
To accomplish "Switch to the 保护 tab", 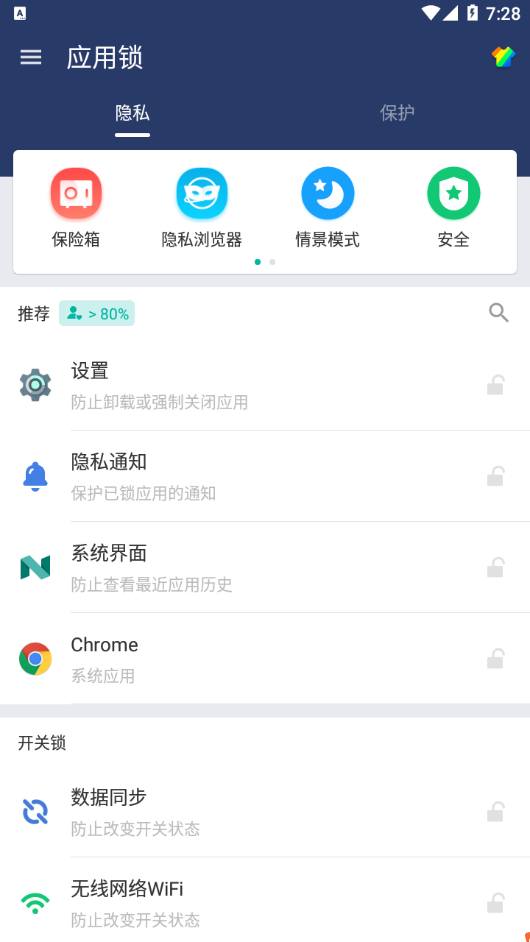I will [x=397, y=114].
